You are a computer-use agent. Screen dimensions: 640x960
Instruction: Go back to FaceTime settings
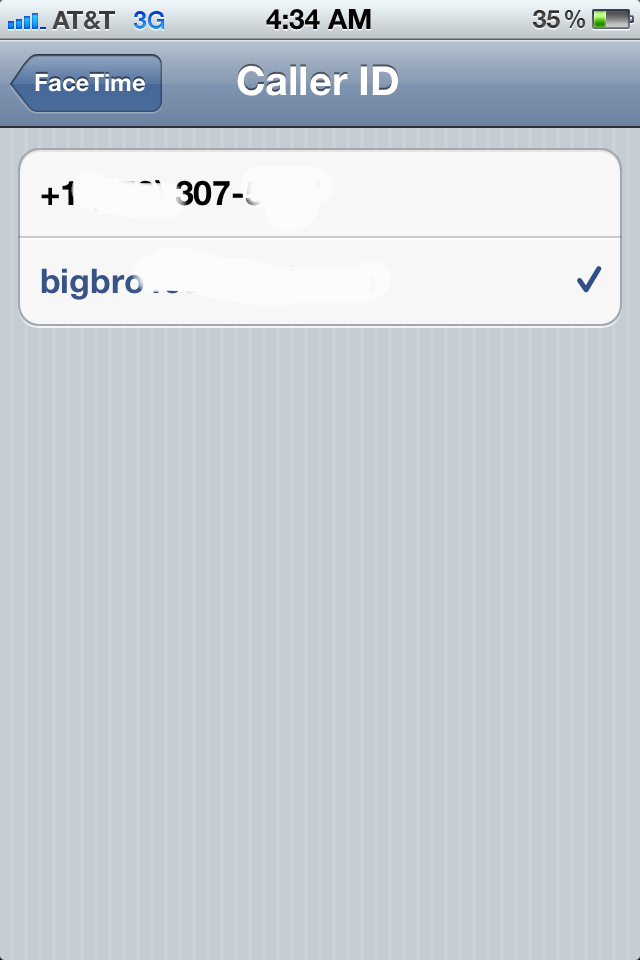pos(88,84)
